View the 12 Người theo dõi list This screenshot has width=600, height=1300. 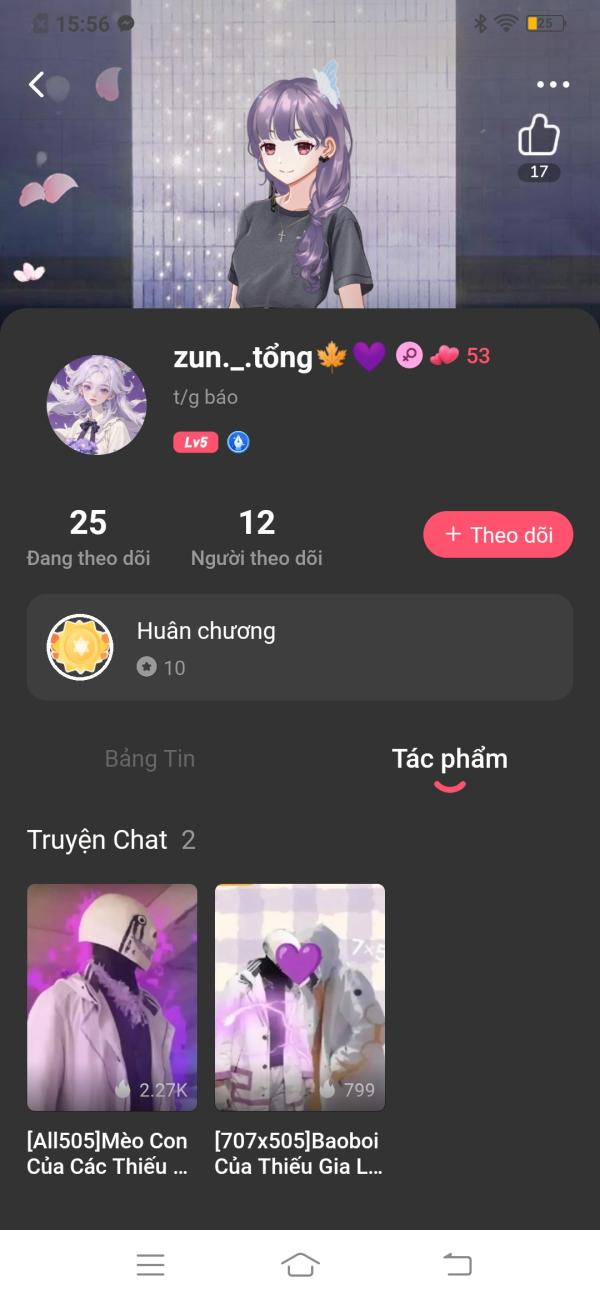[x=256, y=537]
